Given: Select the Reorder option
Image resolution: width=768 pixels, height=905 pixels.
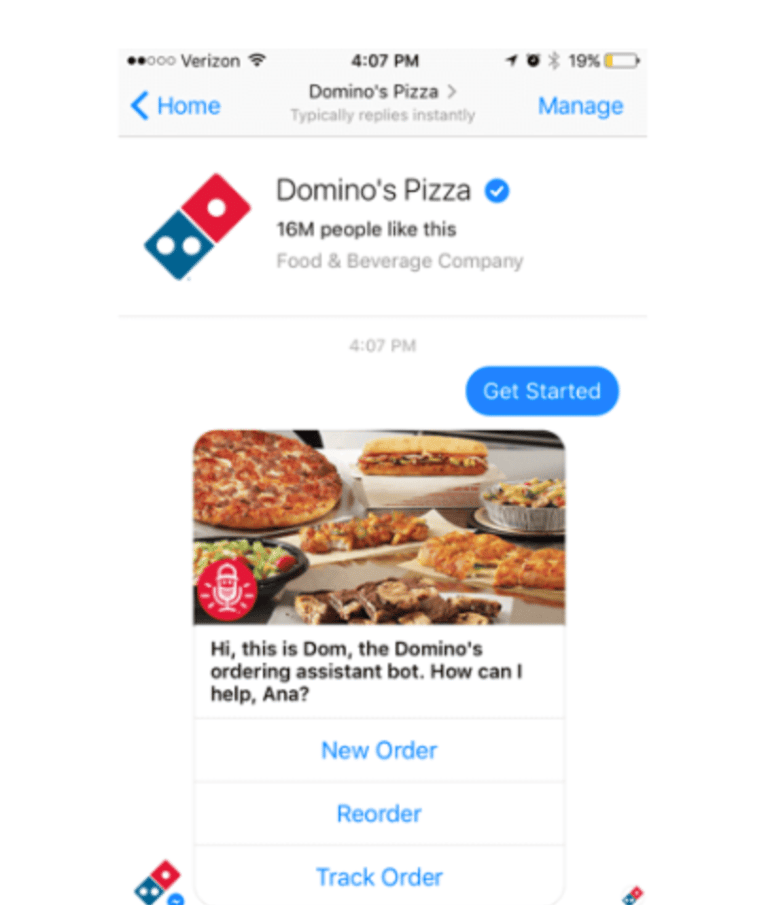Looking at the screenshot, I should 379,813.
